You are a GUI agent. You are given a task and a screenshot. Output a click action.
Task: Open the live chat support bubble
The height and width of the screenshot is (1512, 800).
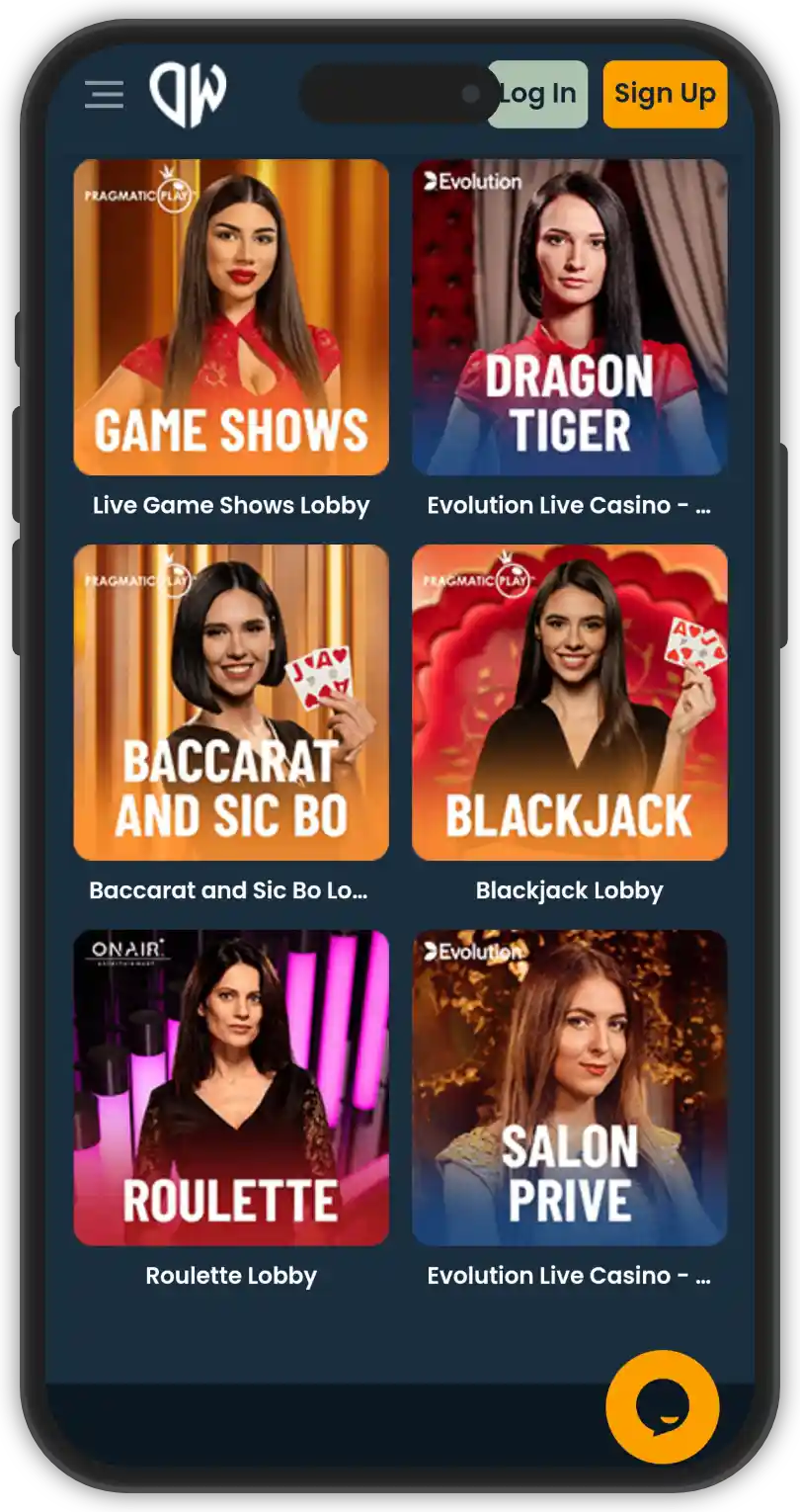point(662,1406)
